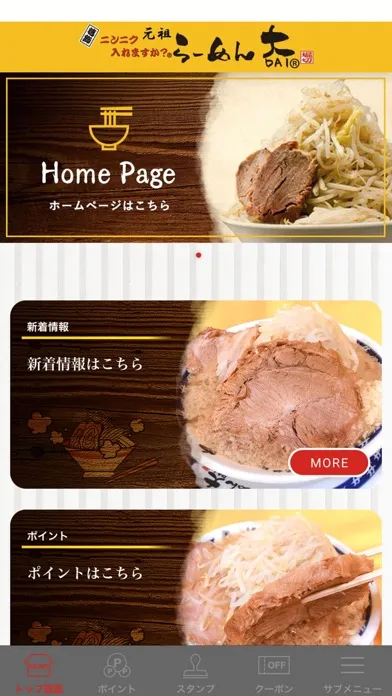Image resolution: width=392 pixels, height=696 pixels.
Task: Open the サブメニュー tab
Action: [x=352, y=671]
